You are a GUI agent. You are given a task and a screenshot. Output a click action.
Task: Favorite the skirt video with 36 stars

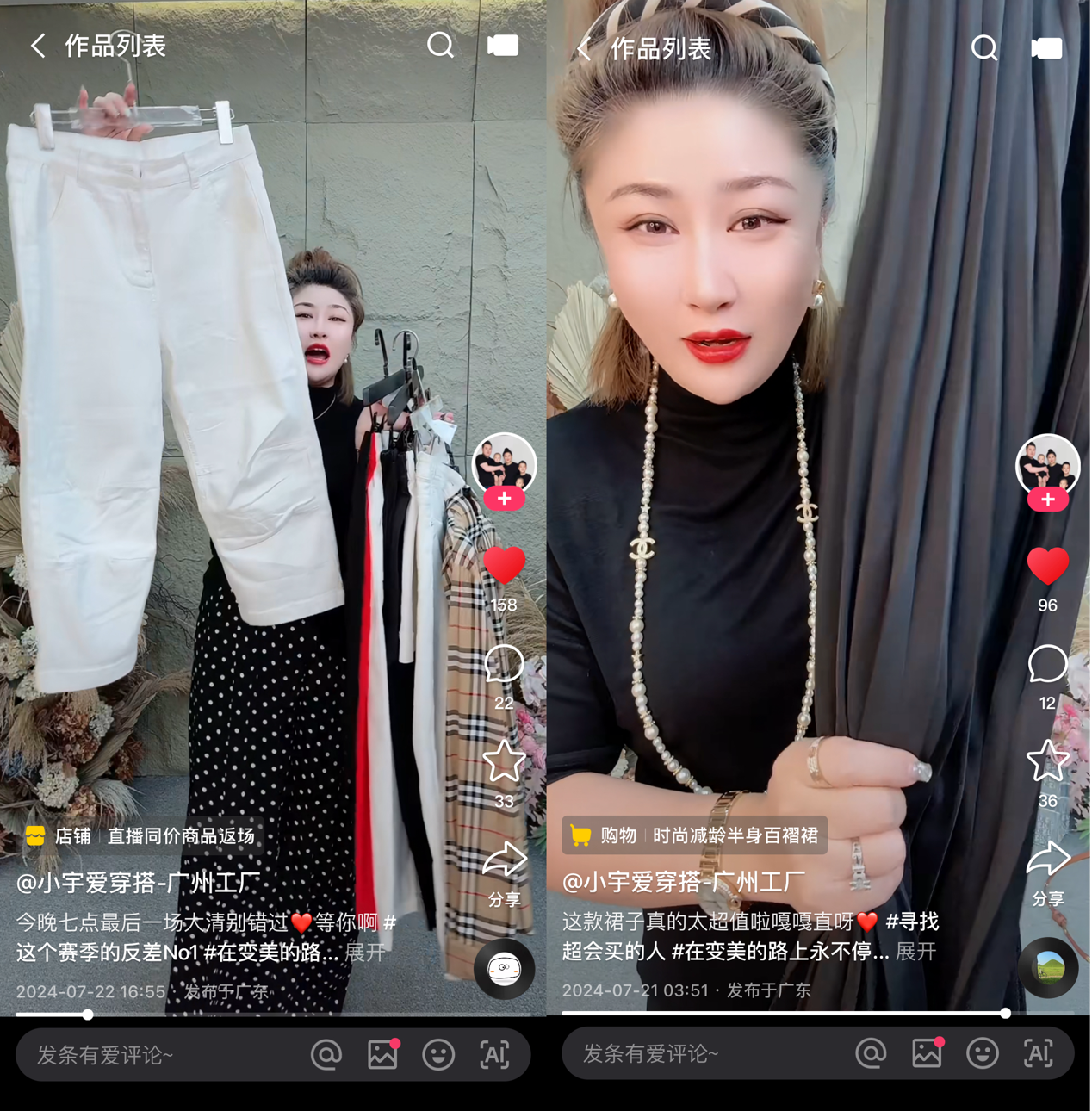(x=1047, y=761)
